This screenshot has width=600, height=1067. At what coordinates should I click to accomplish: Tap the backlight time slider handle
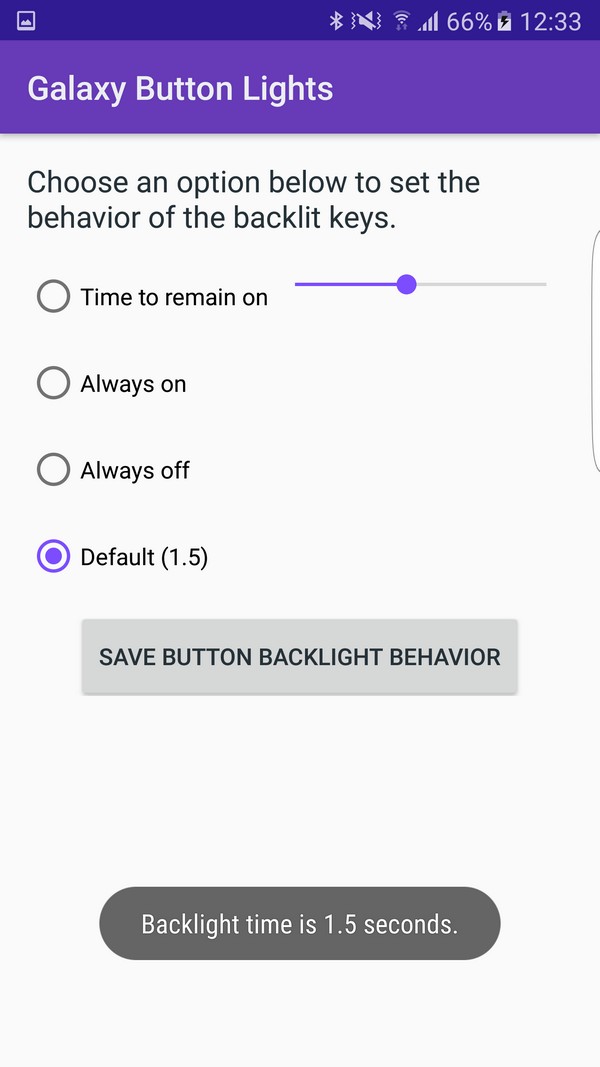pos(406,284)
